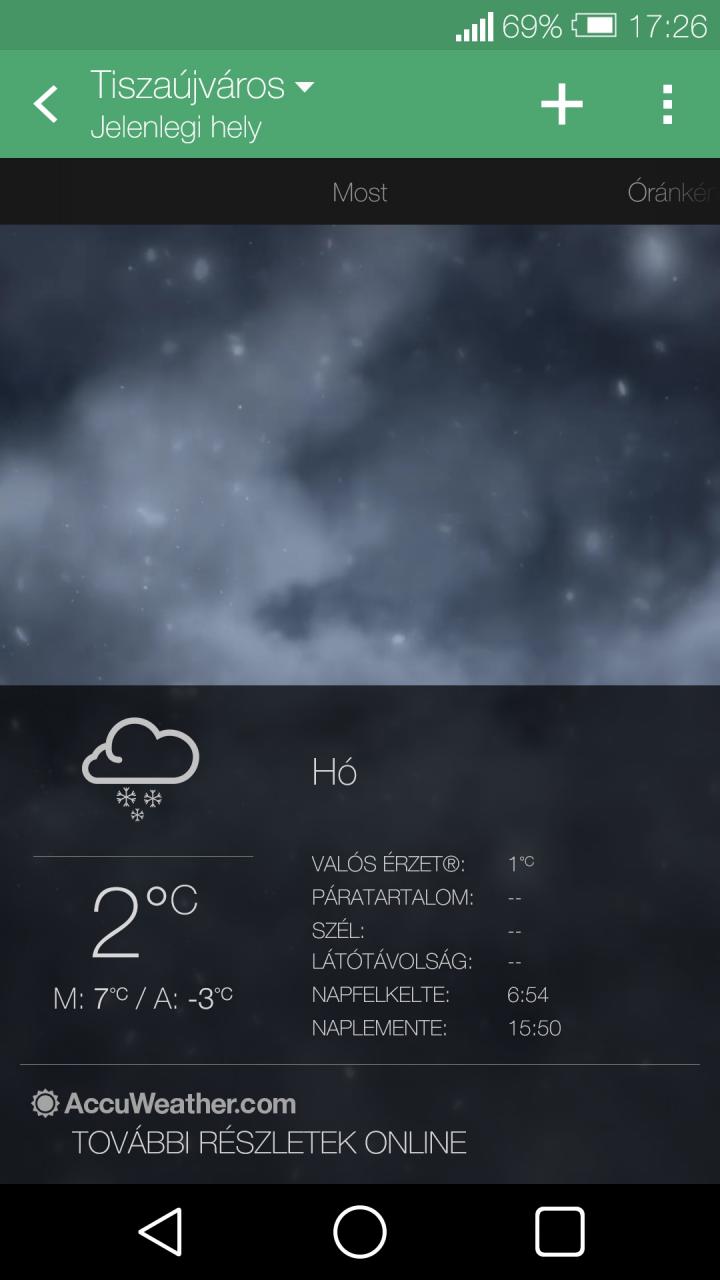Open recent apps from navigation bar

560,1231
